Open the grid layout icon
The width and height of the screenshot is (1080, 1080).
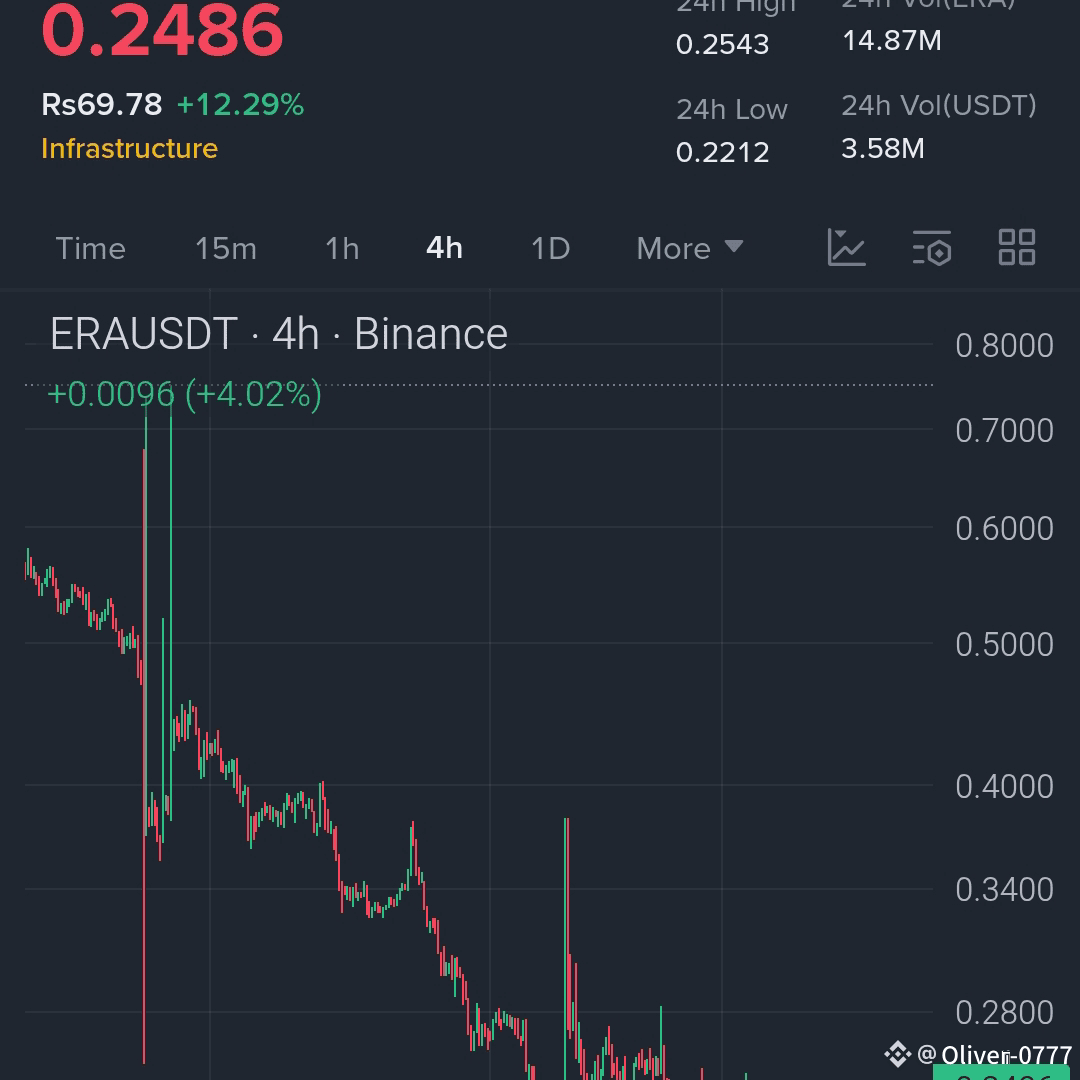pyautogui.click(x=1017, y=247)
